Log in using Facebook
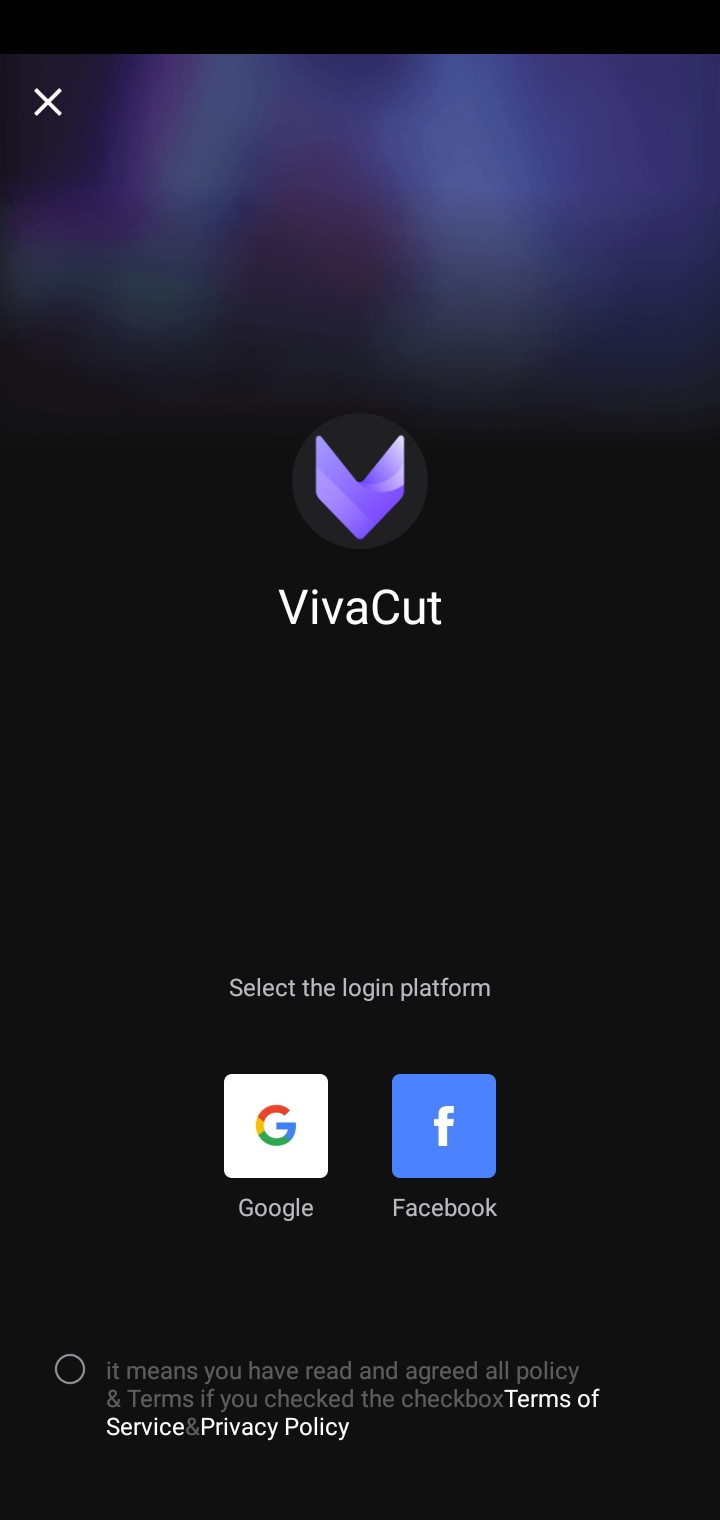Viewport: 720px width, 1520px height. pyautogui.click(x=444, y=1126)
